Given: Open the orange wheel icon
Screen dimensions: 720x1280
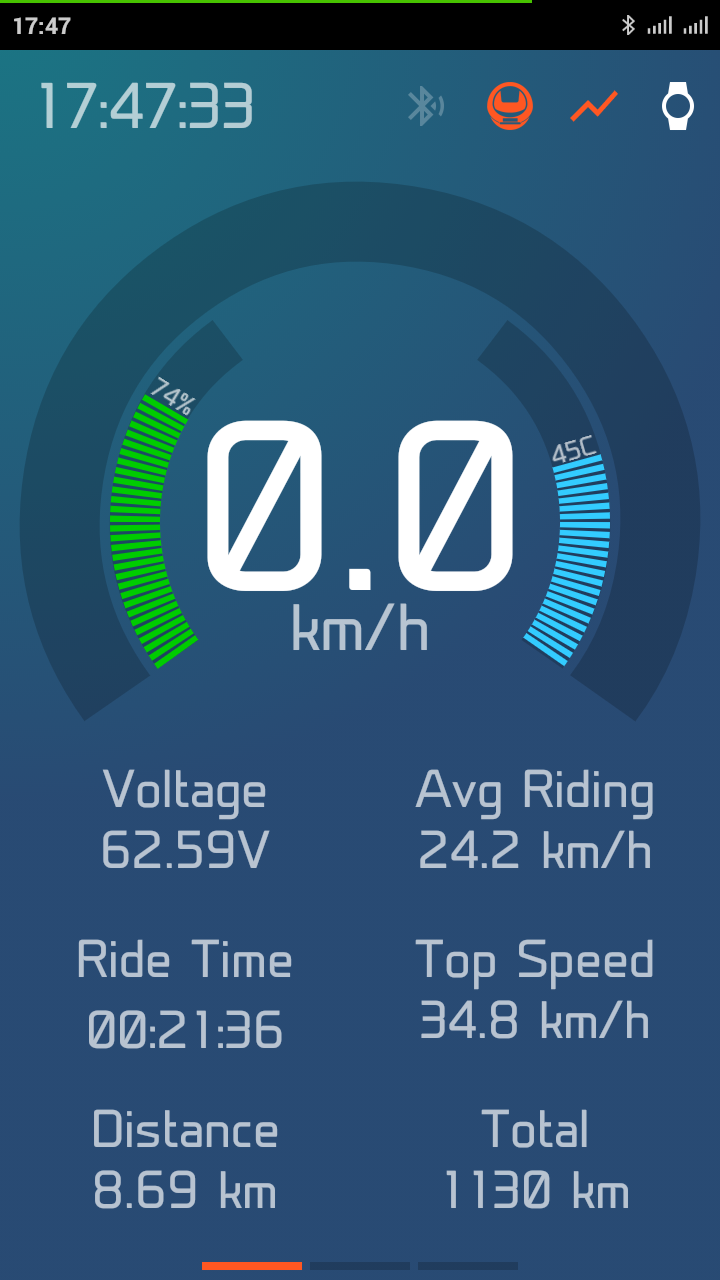Looking at the screenshot, I should pyautogui.click(x=510, y=106).
